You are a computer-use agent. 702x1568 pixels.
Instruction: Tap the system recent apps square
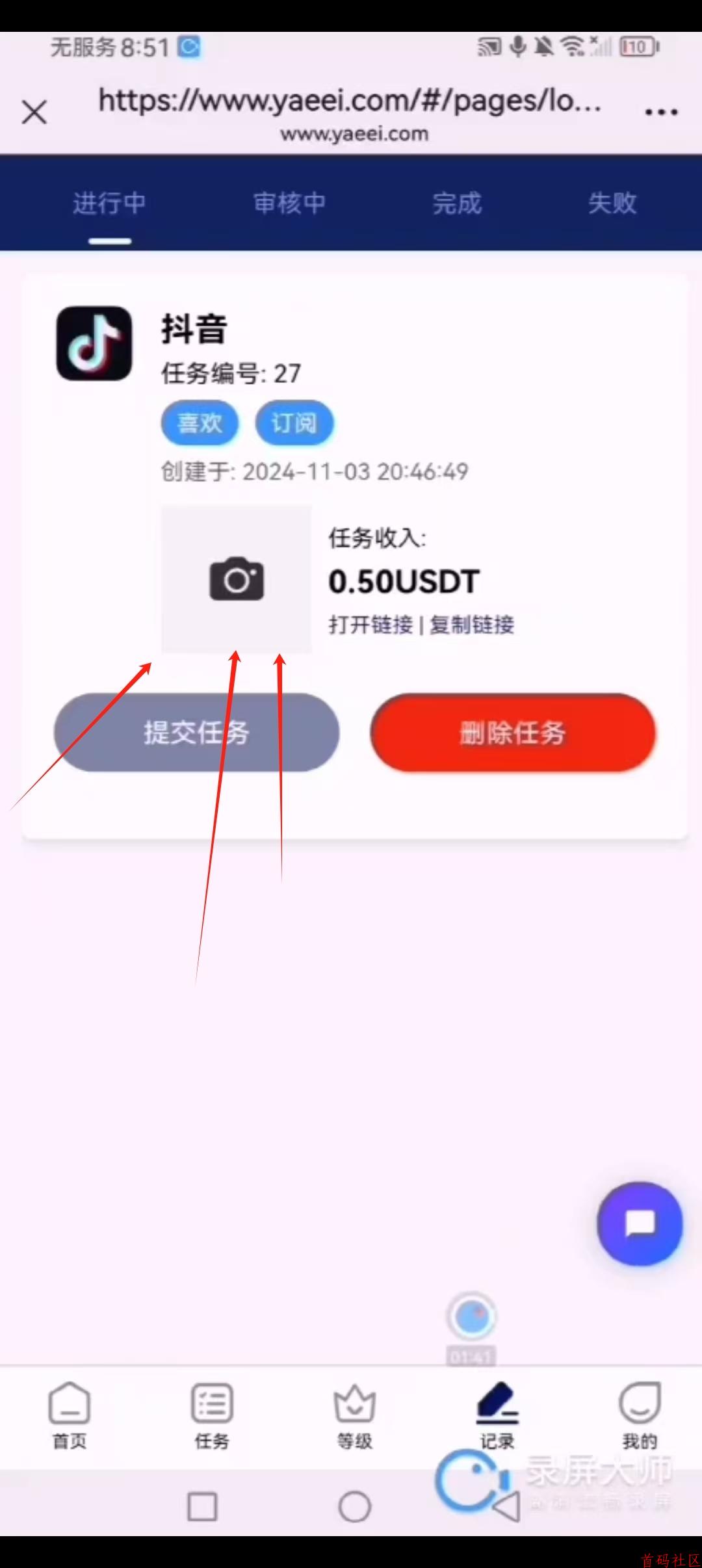[x=202, y=1506]
